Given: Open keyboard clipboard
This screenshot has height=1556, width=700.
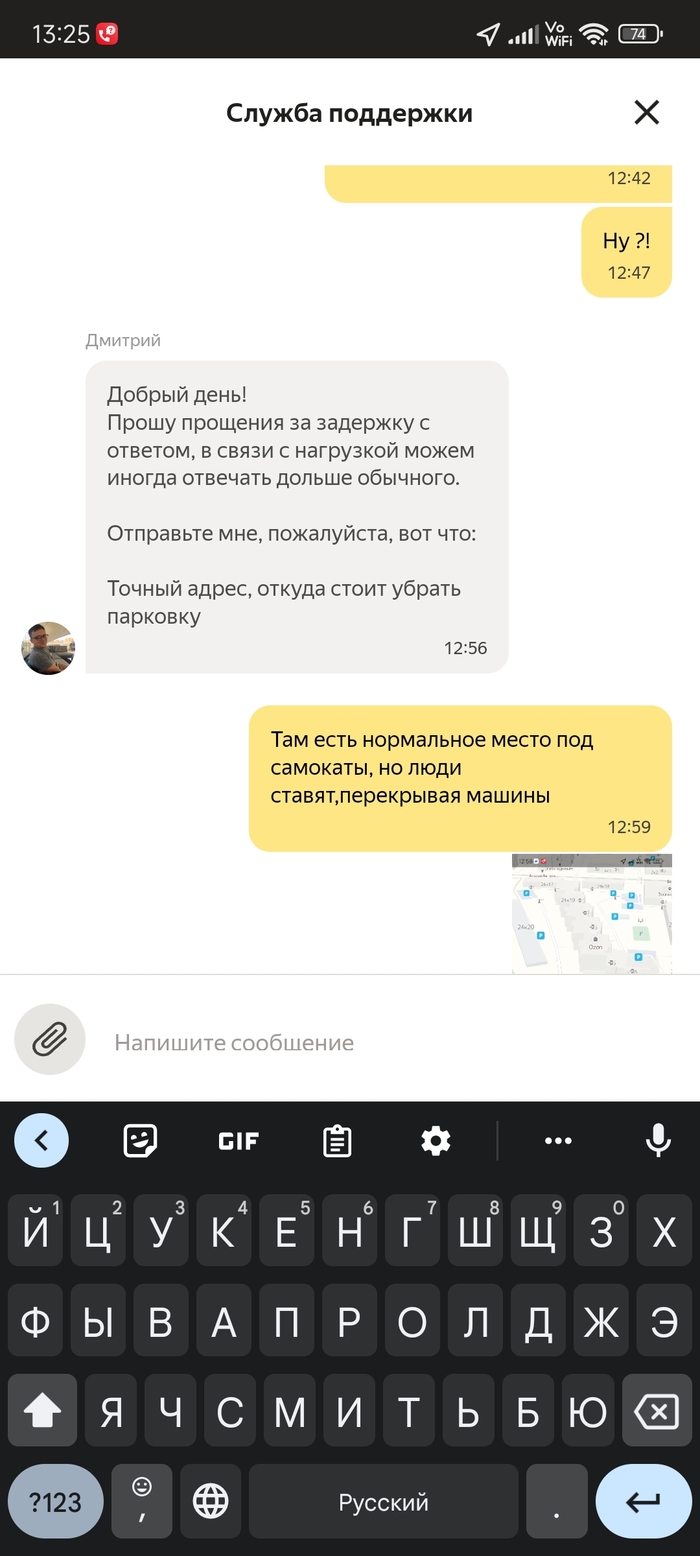Looking at the screenshot, I should (337, 1140).
